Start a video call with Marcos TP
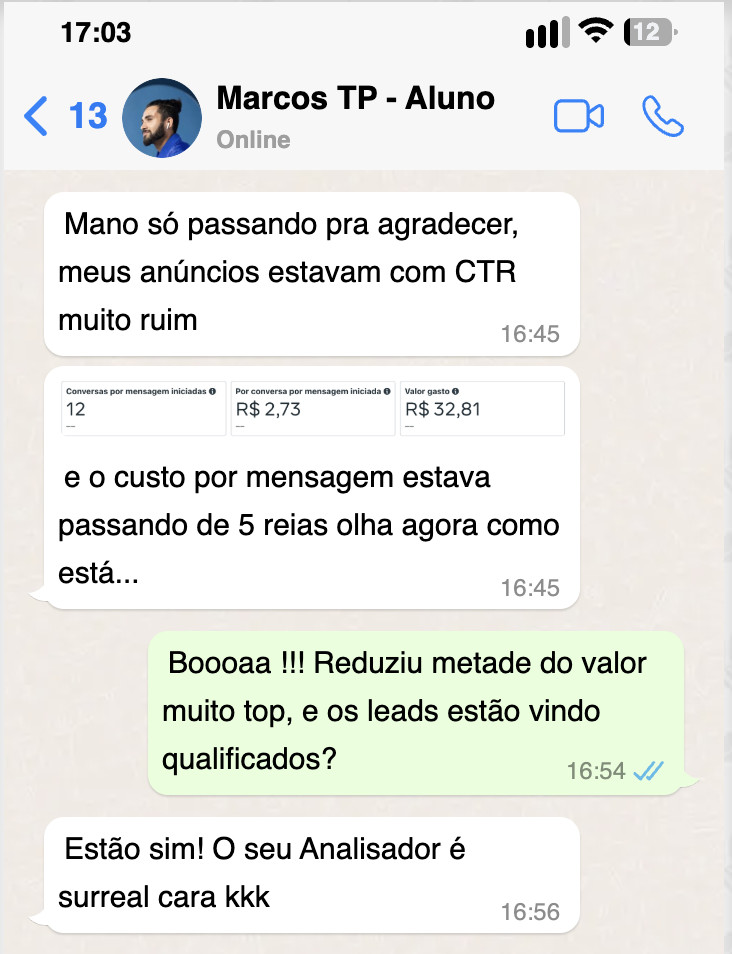This screenshot has height=954, width=732. 578,117
